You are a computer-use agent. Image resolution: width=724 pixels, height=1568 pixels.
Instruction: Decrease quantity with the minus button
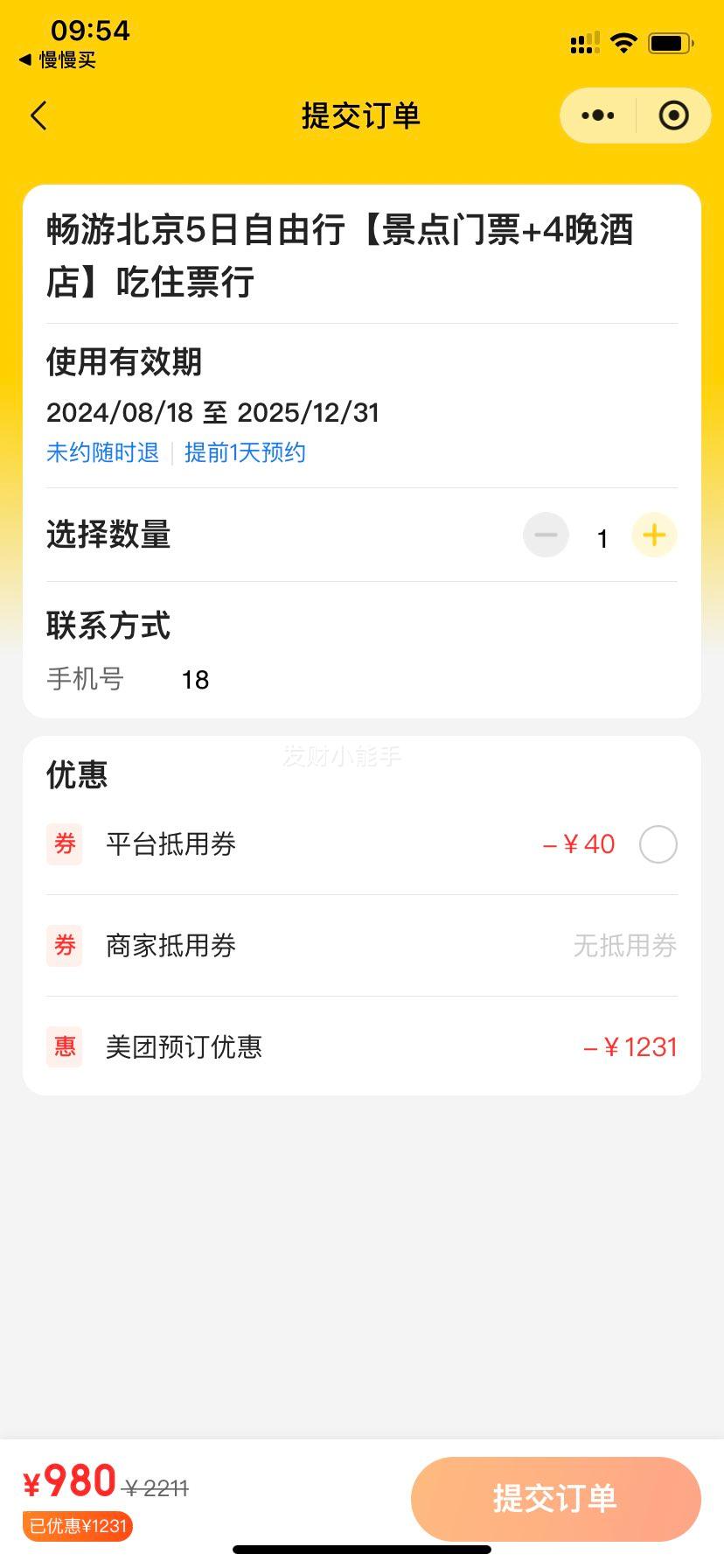tap(546, 535)
